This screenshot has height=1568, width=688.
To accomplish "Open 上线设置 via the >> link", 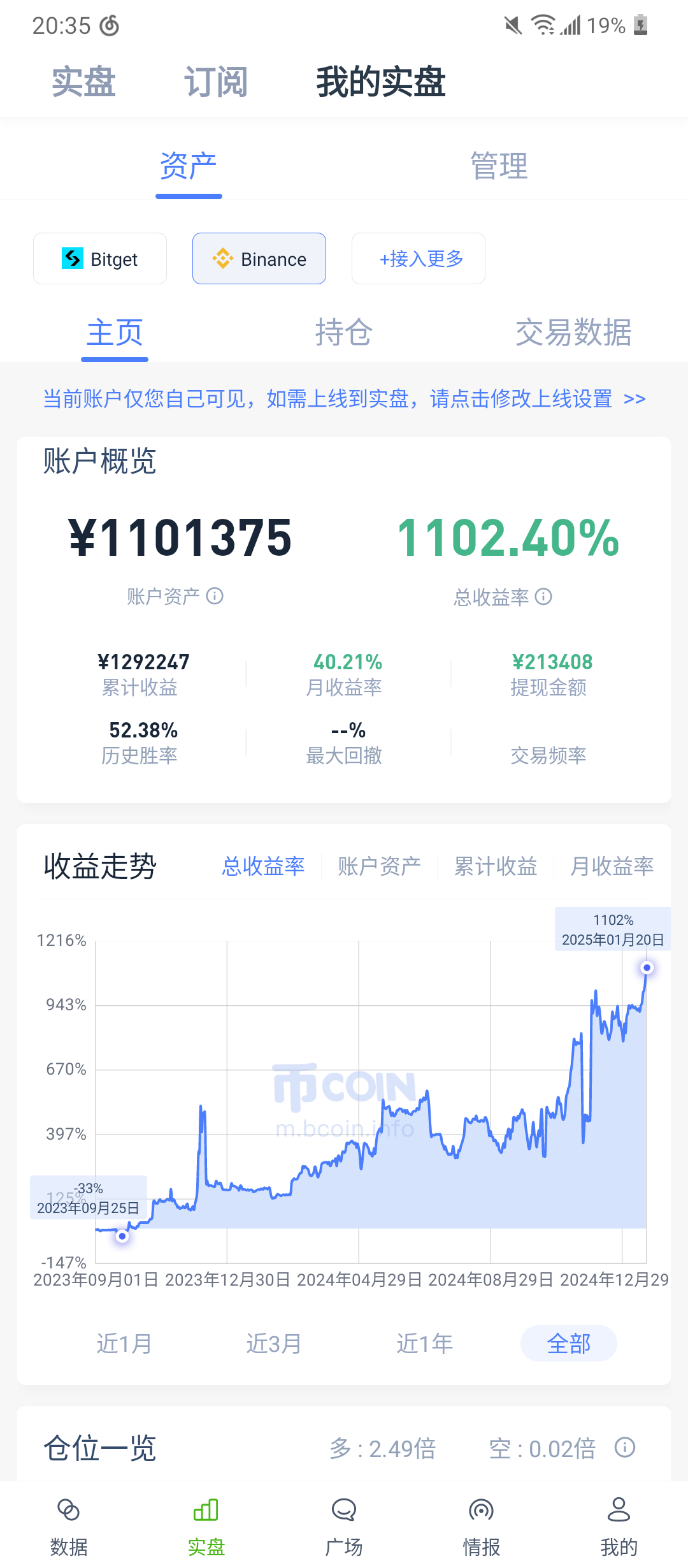I will pos(634,399).
